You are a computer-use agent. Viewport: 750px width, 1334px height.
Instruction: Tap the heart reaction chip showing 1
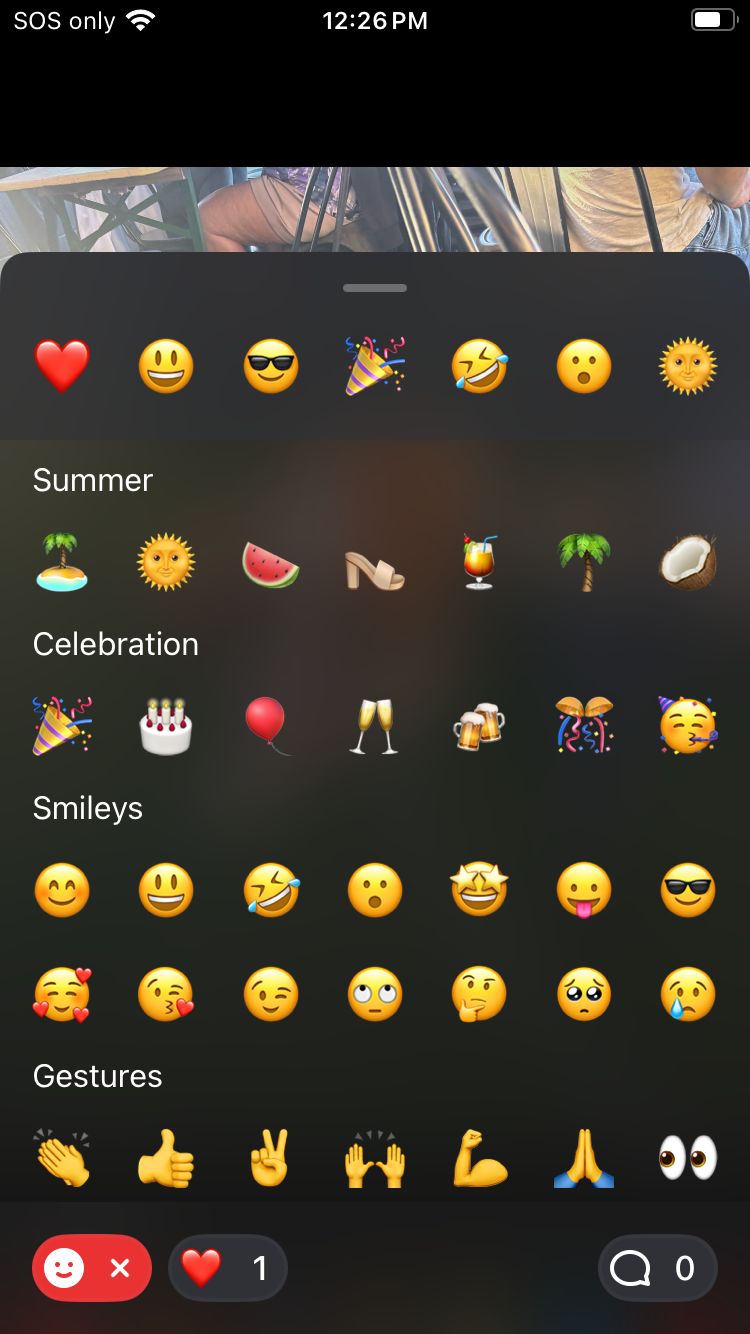(x=228, y=1268)
